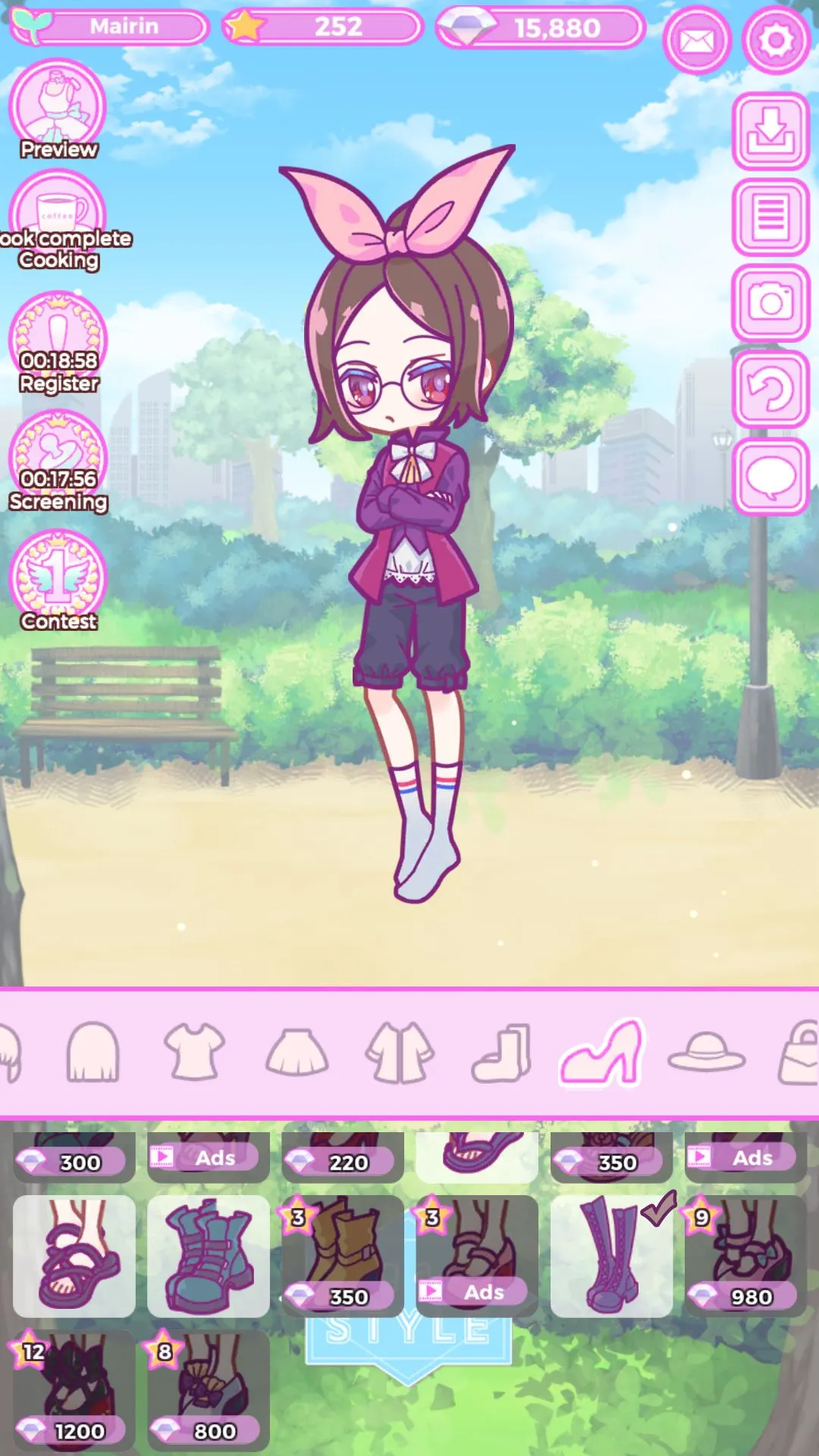819x1456 pixels.
Task: Open the list menu icon
Action: click(770, 218)
